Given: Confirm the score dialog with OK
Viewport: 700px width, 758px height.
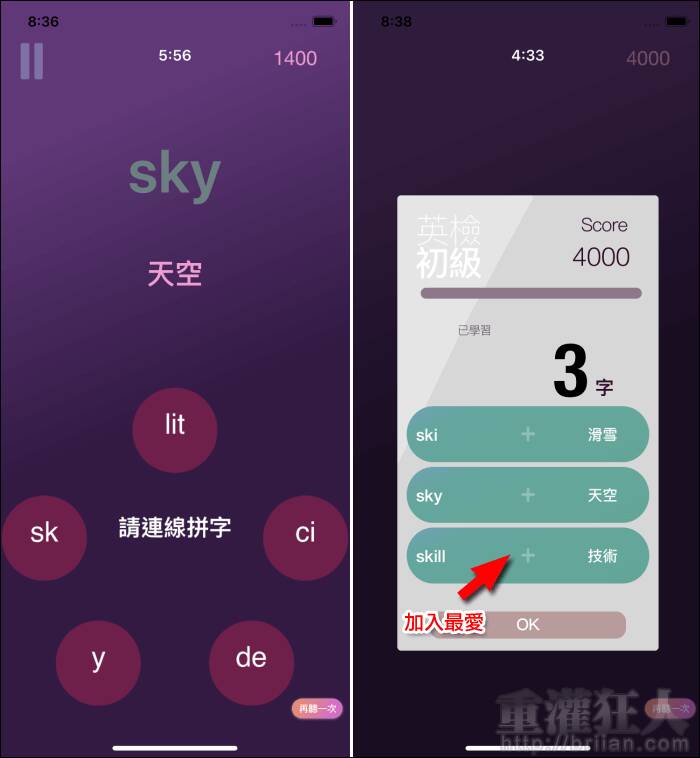Looking at the screenshot, I should (528, 625).
